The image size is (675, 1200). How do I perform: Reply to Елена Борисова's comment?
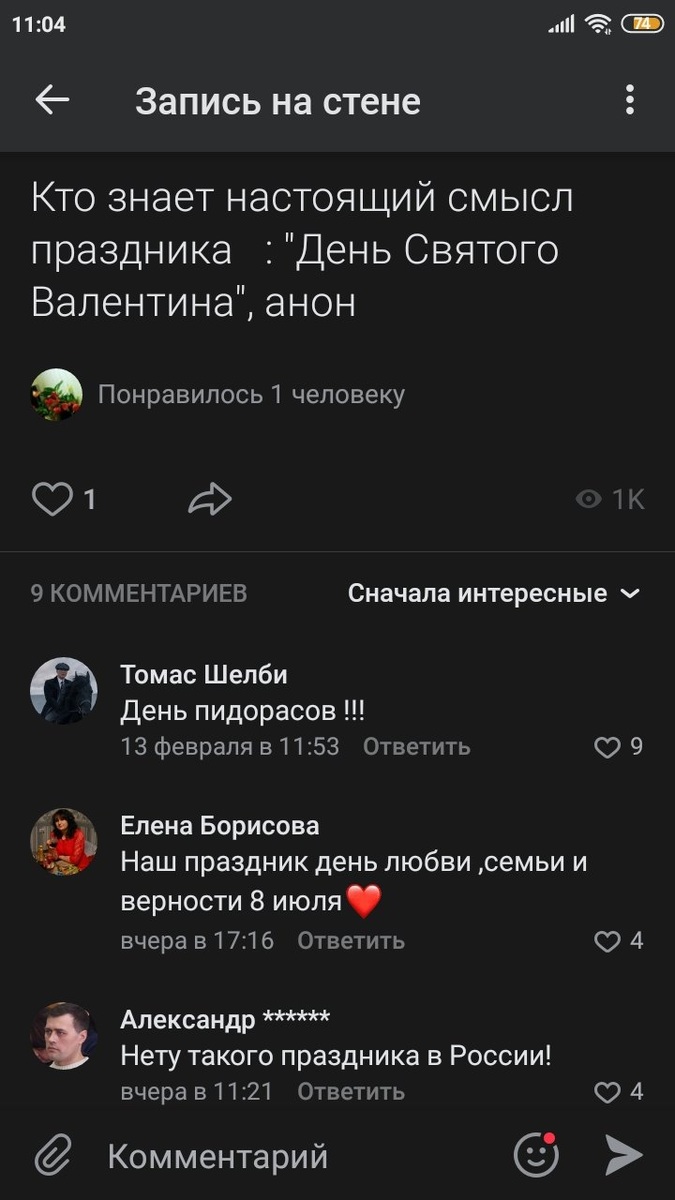coord(351,940)
